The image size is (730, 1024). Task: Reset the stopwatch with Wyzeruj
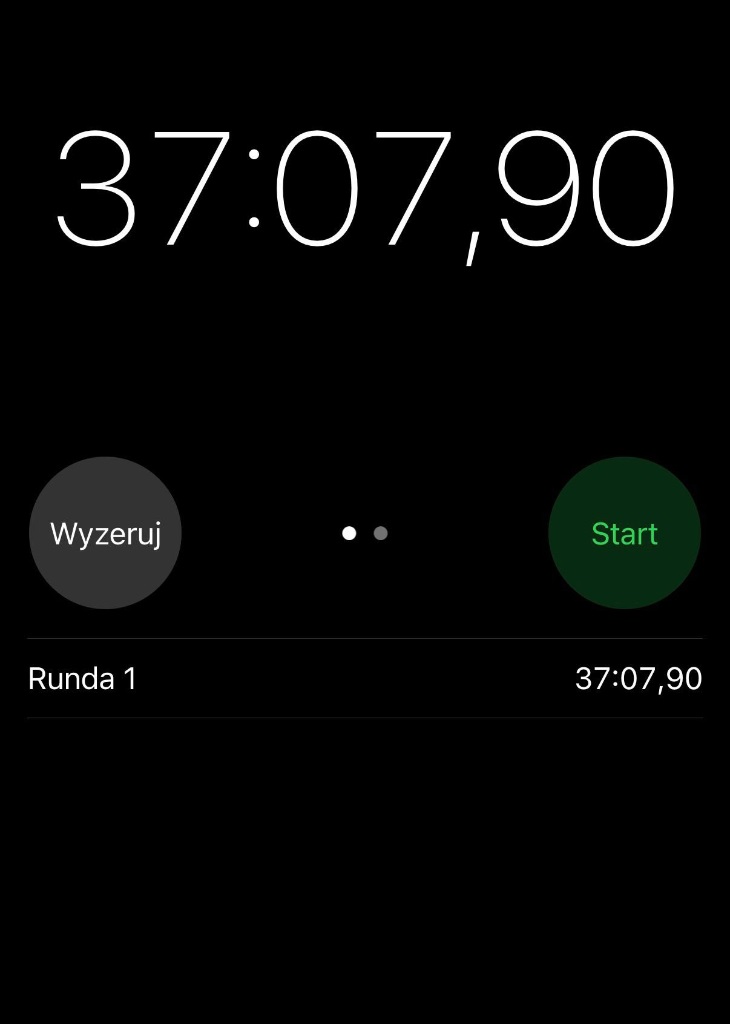105,533
